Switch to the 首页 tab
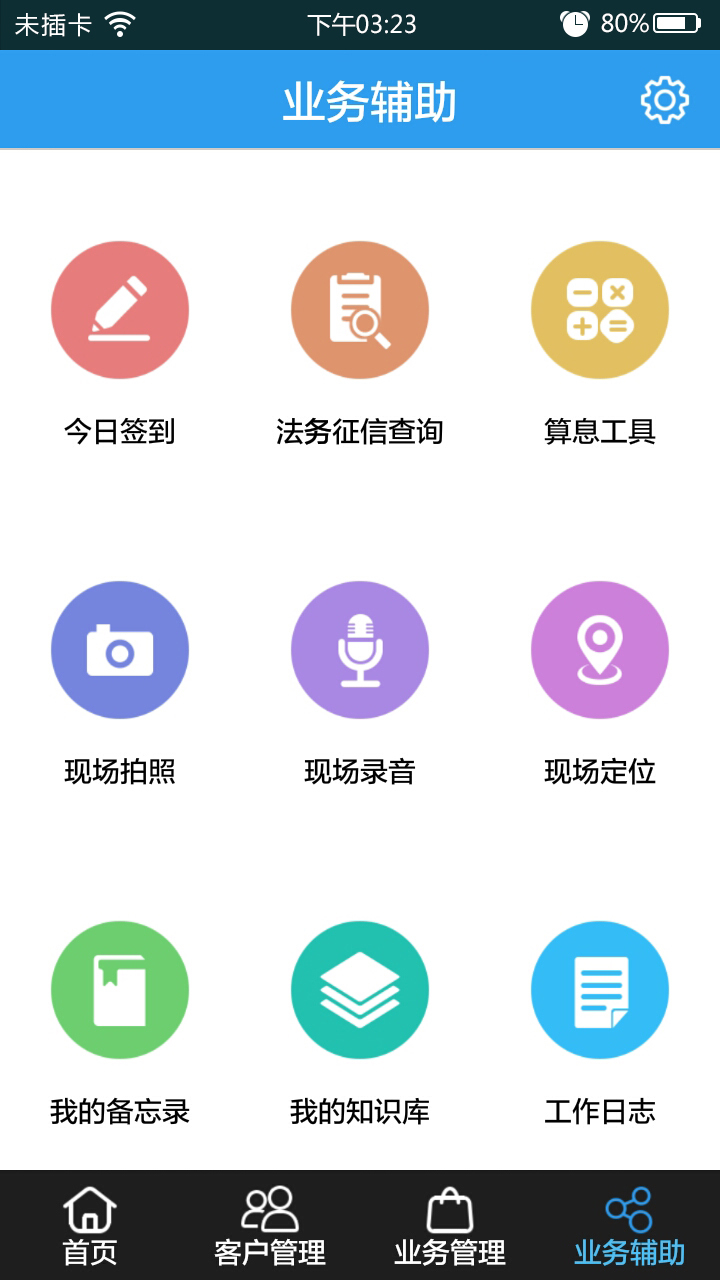The height and width of the screenshot is (1280, 720). [x=90, y=1226]
